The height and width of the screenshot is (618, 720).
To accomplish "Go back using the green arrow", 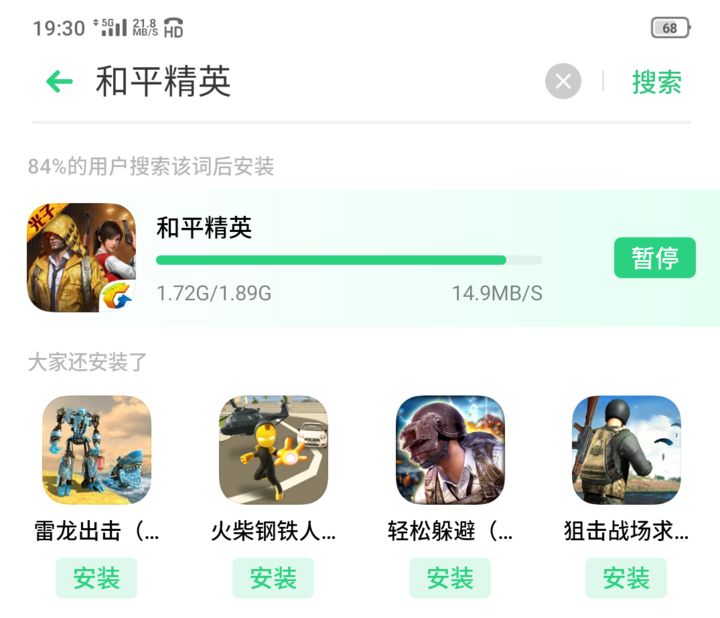I will [60, 82].
